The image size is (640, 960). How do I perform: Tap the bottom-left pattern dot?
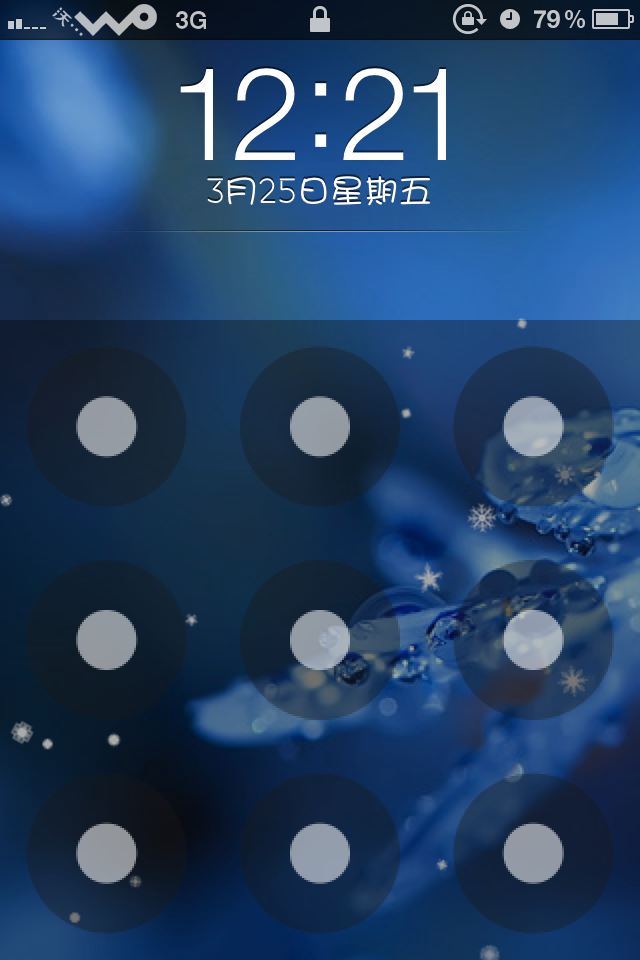[107, 853]
